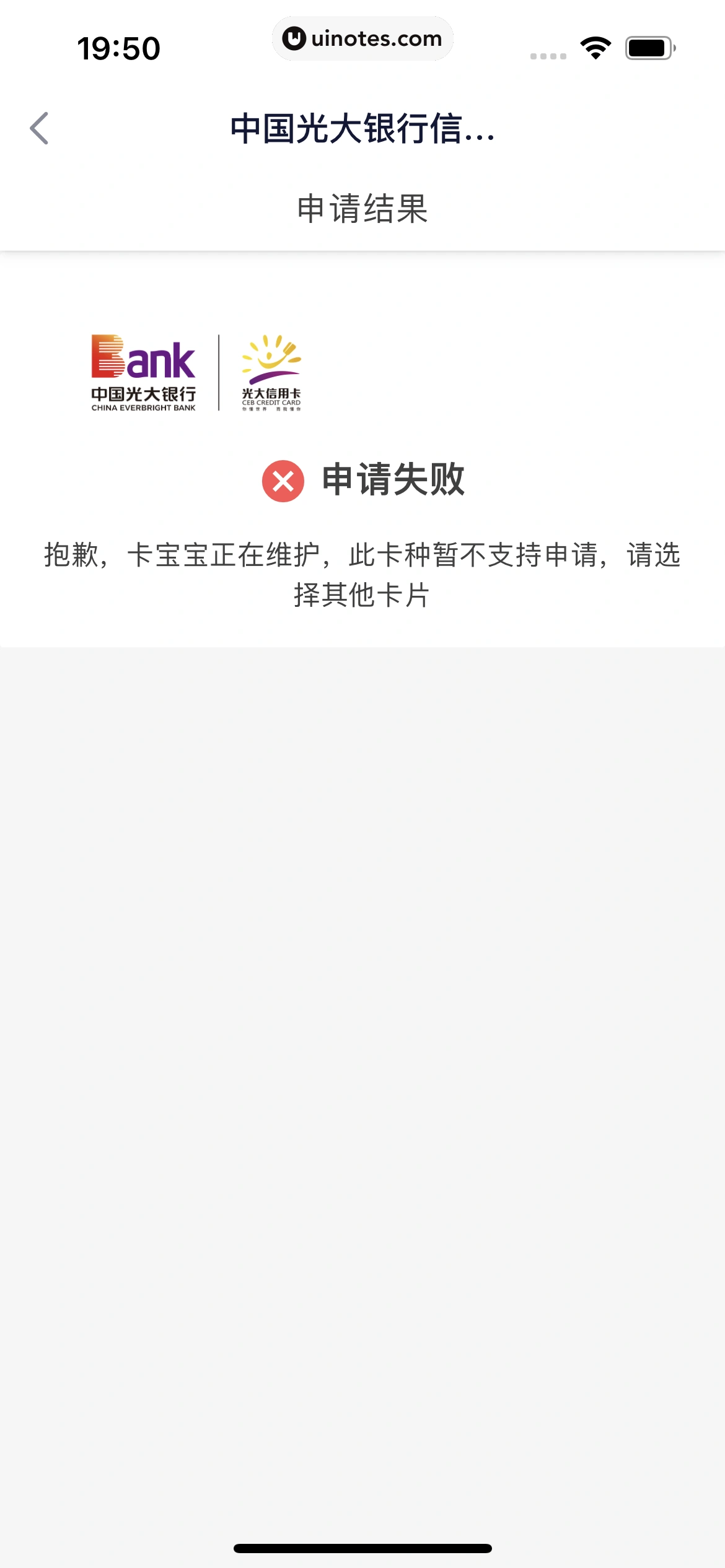Collapse the application result section
This screenshot has width=725, height=1568.
click(x=362, y=207)
